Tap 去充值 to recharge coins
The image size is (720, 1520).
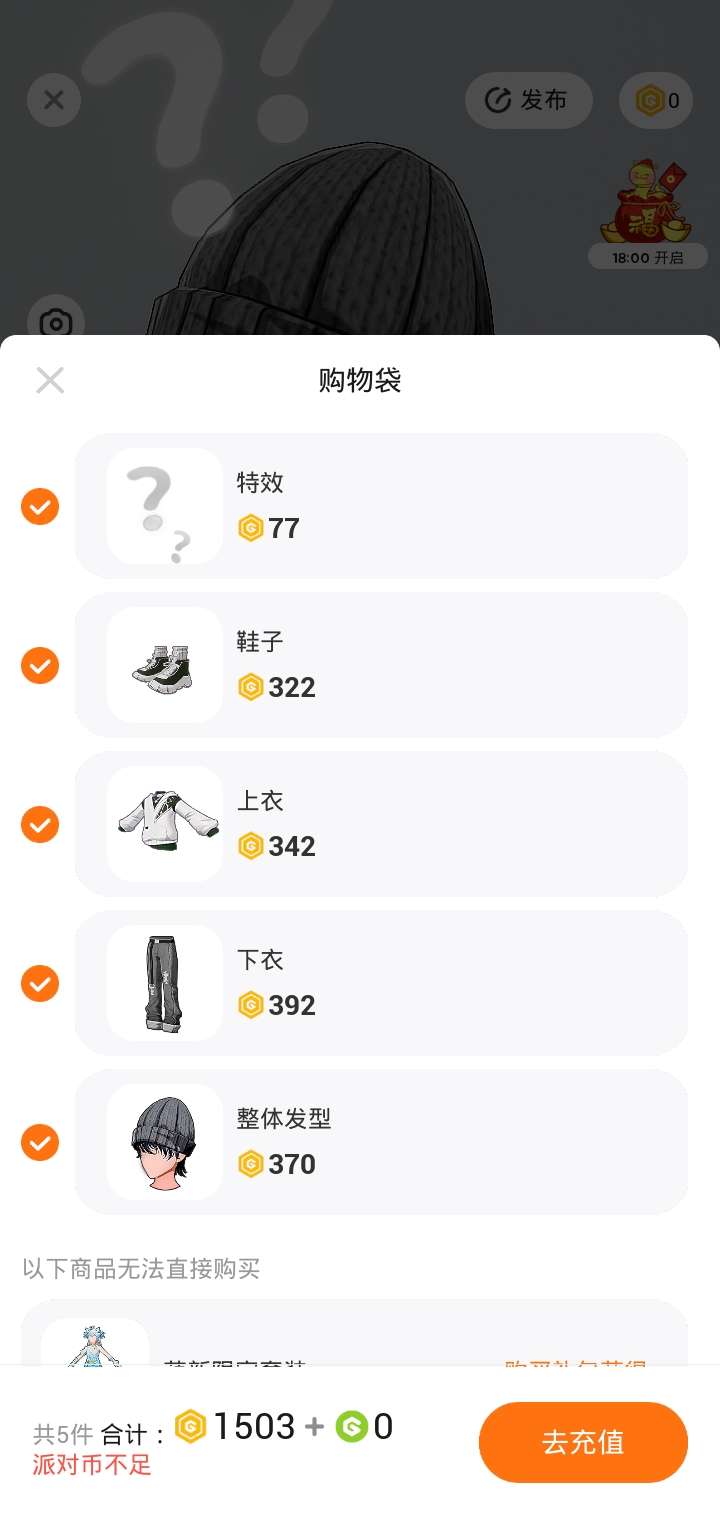point(583,1442)
